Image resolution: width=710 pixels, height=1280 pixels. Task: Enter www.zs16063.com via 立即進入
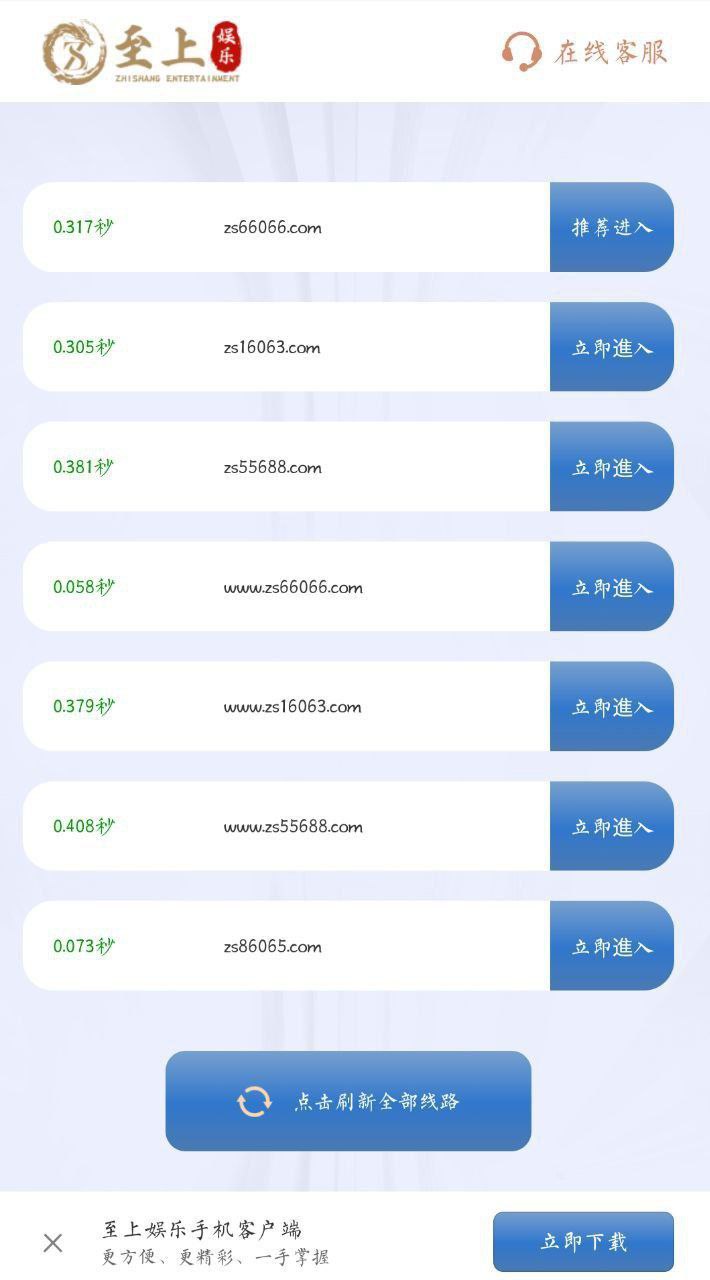611,707
